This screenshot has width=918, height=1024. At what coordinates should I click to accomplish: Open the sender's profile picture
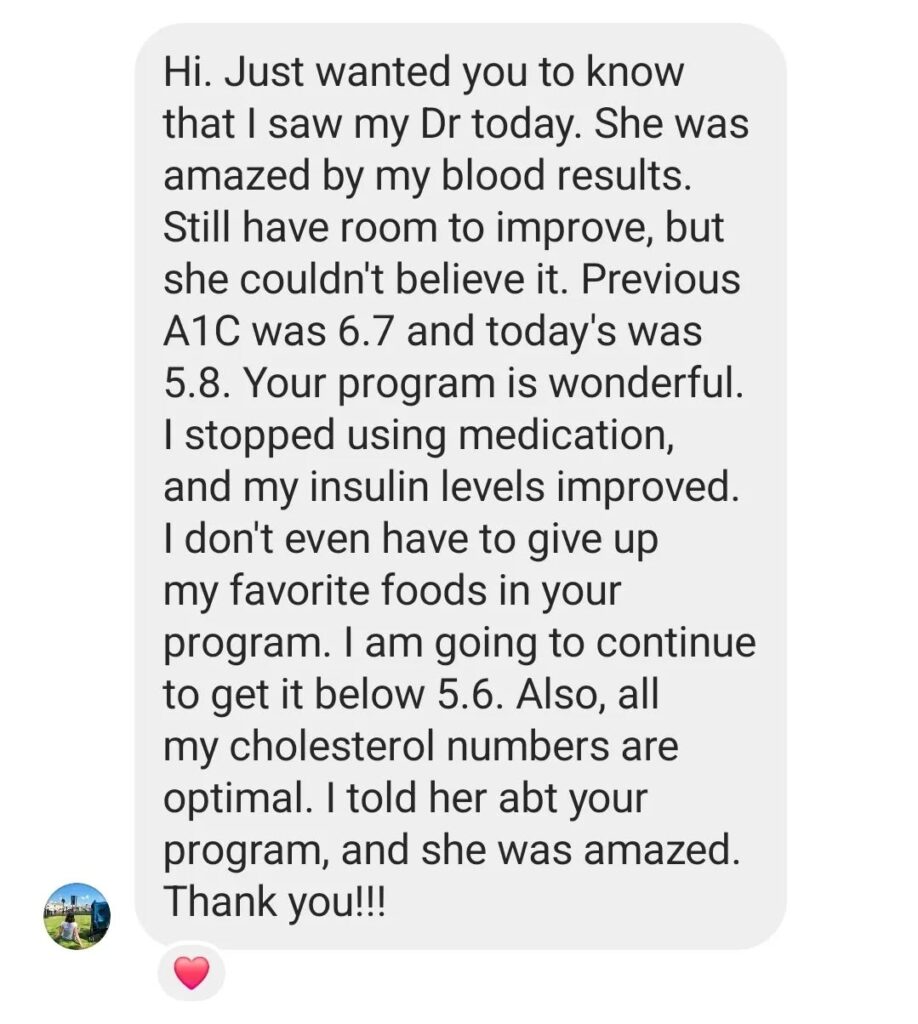click(77, 916)
